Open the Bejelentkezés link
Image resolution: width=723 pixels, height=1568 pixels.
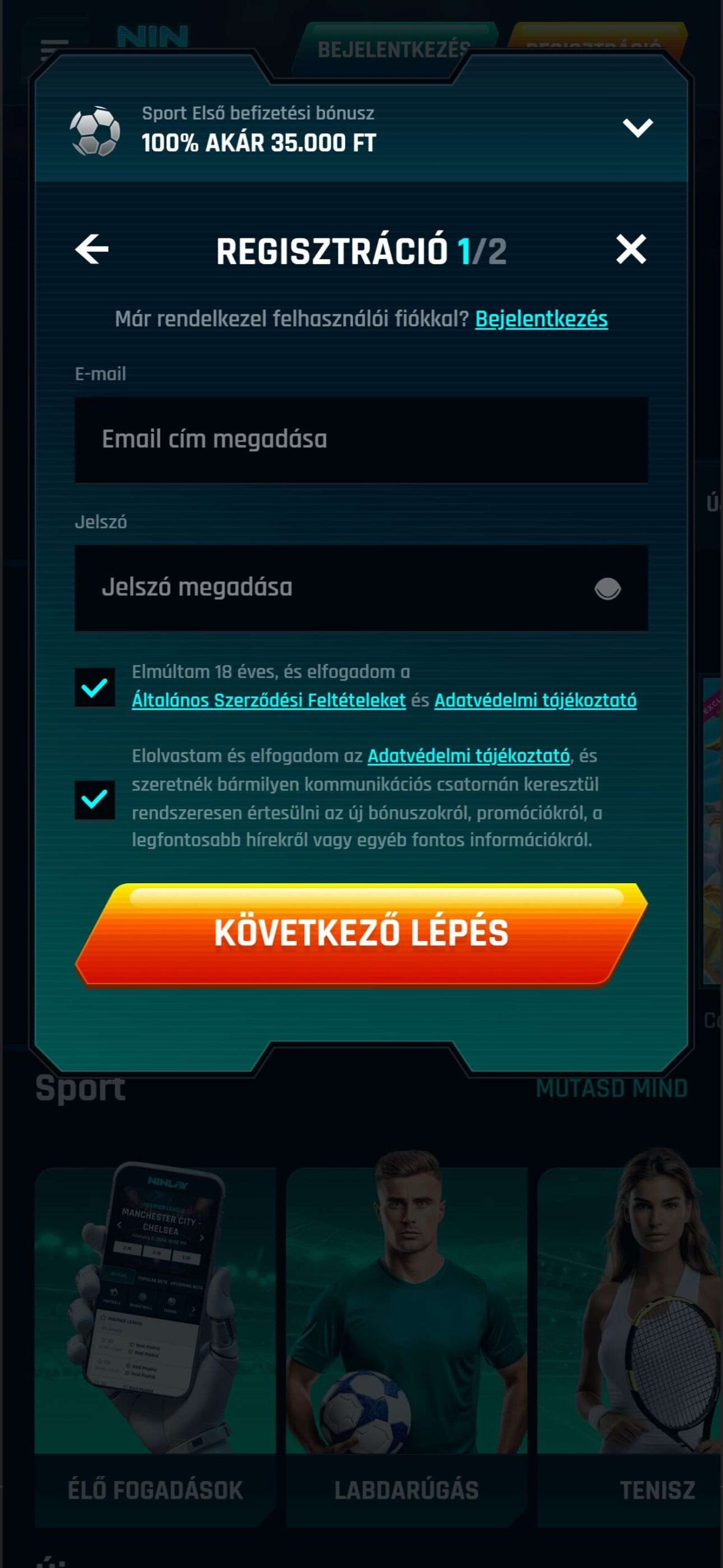[541, 319]
